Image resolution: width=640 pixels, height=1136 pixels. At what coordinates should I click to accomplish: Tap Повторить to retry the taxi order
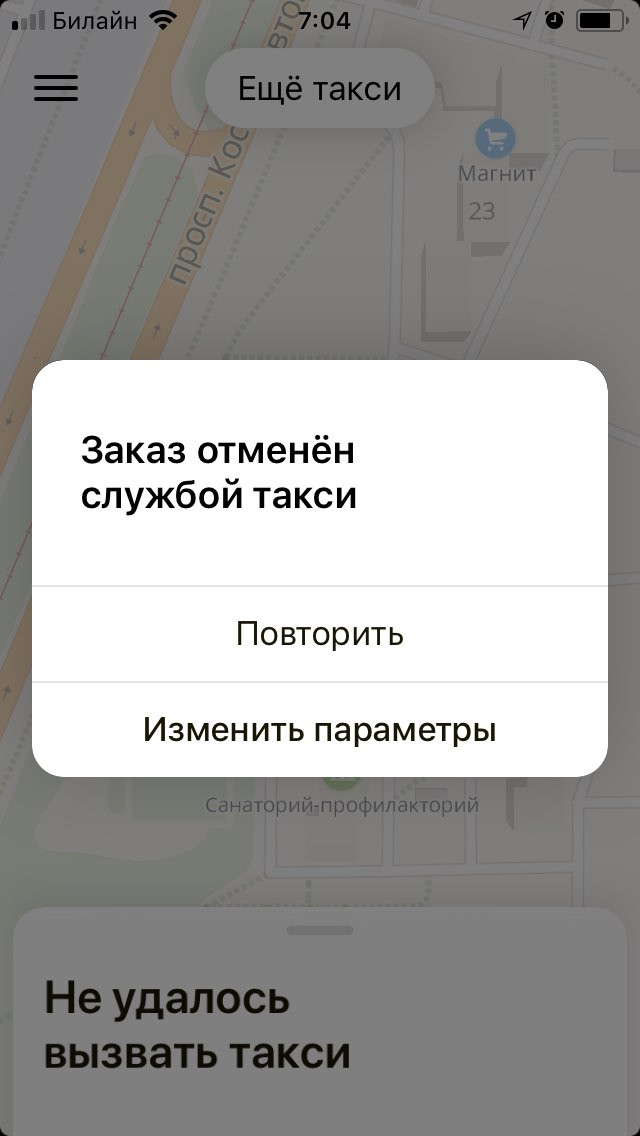320,634
